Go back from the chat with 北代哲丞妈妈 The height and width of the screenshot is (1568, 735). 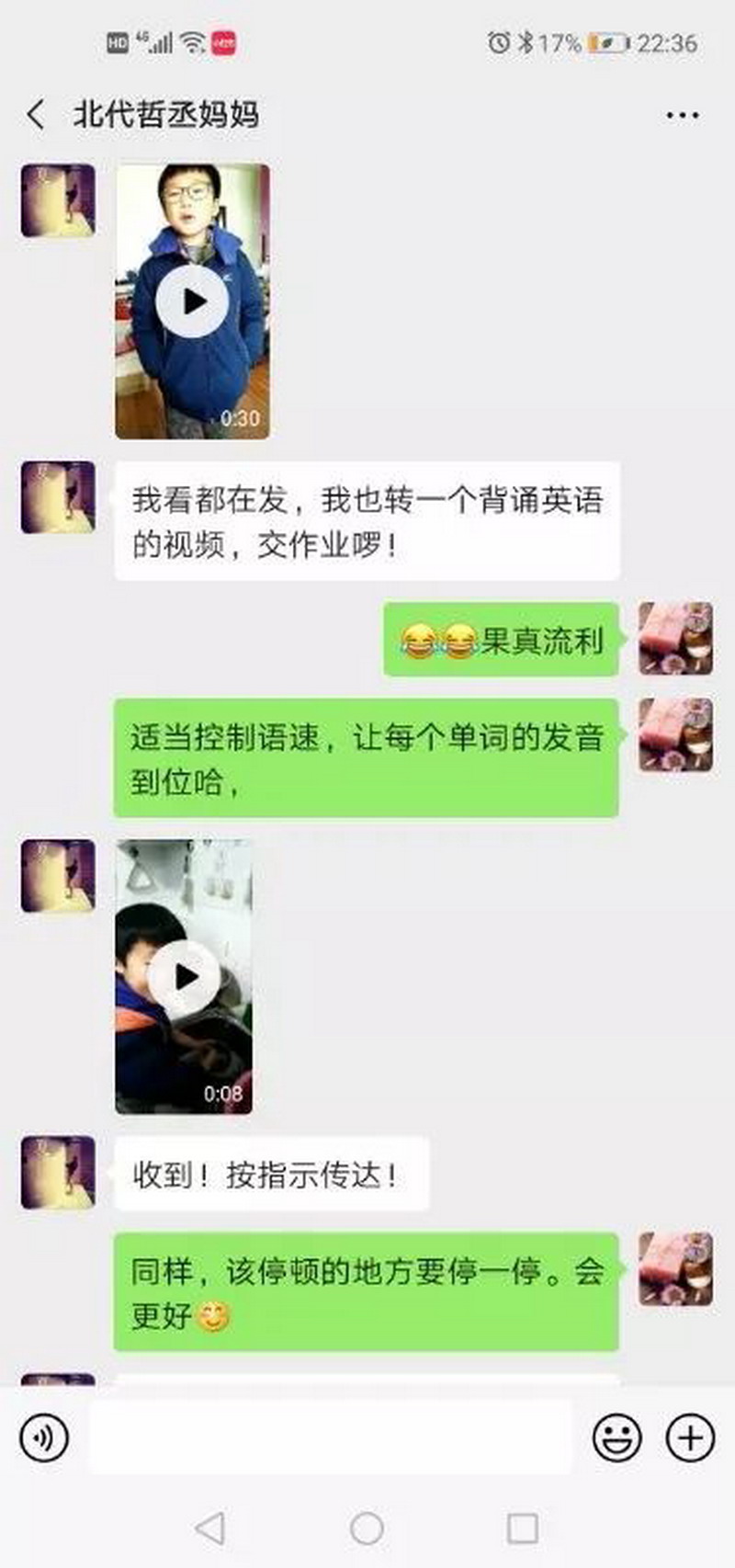(x=36, y=115)
